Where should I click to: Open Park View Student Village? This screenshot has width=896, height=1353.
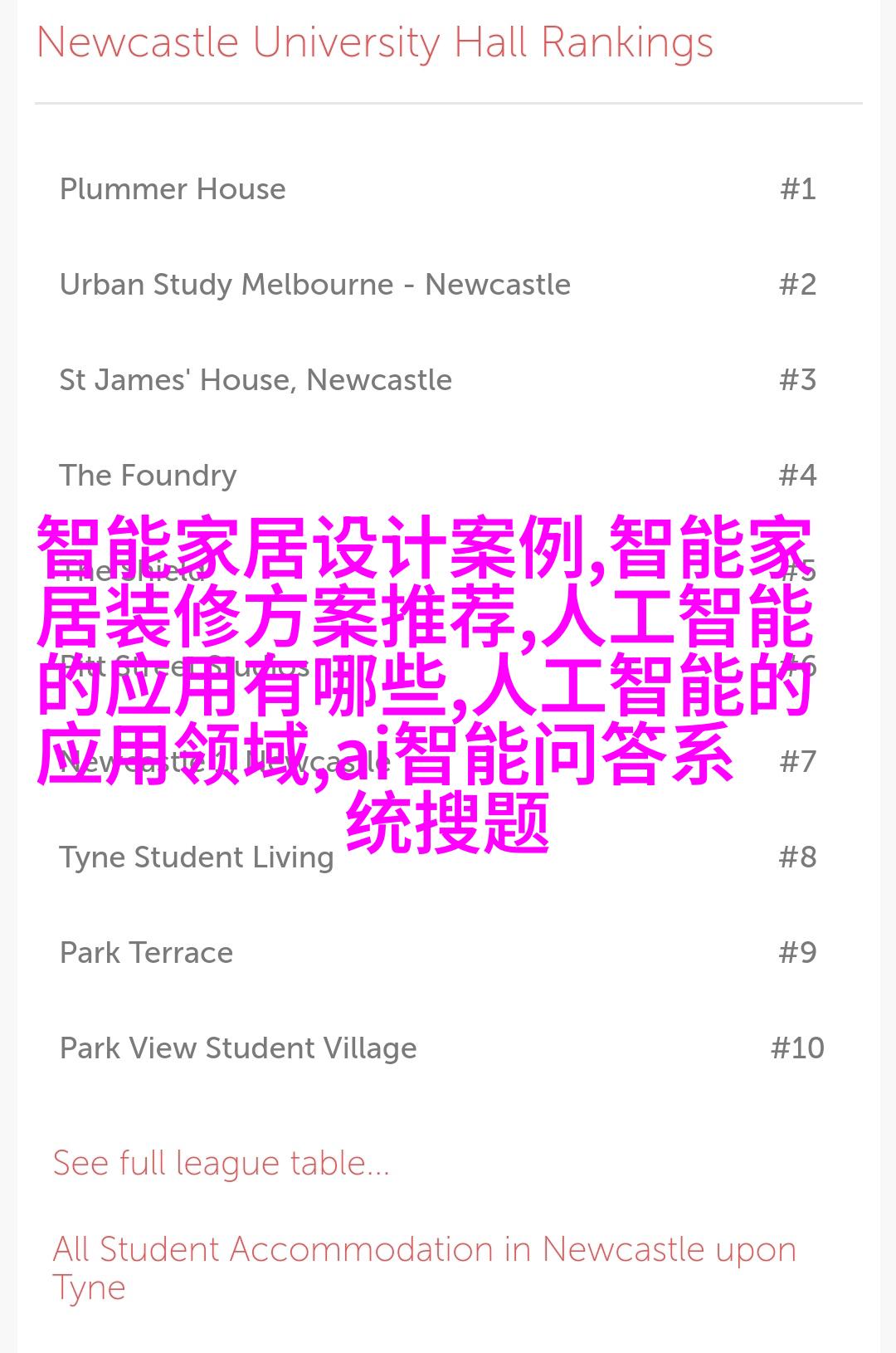pos(238,1048)
